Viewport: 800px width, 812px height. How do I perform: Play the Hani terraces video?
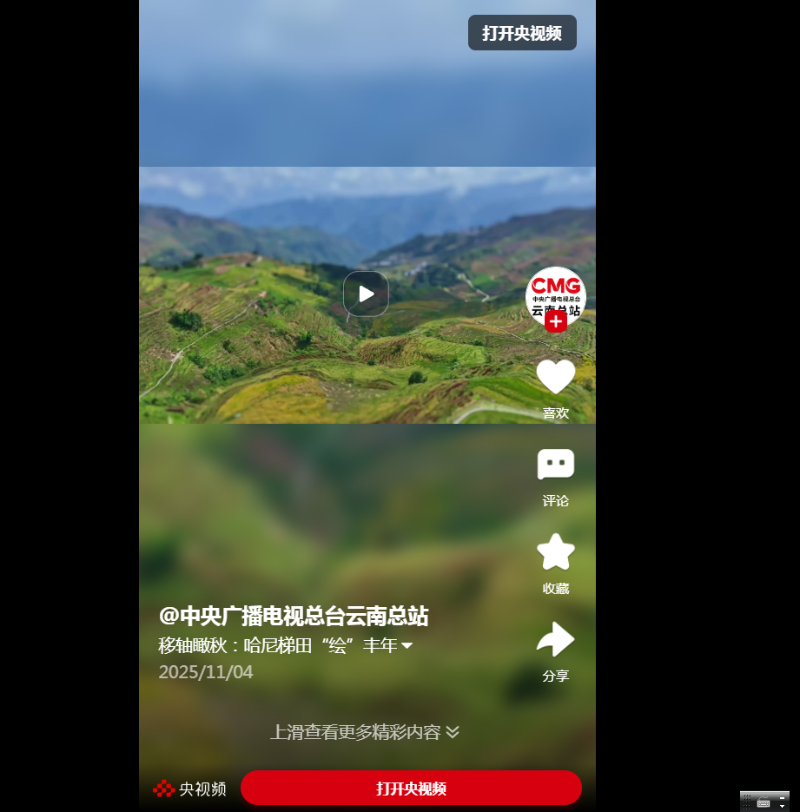tap(366, 294)
